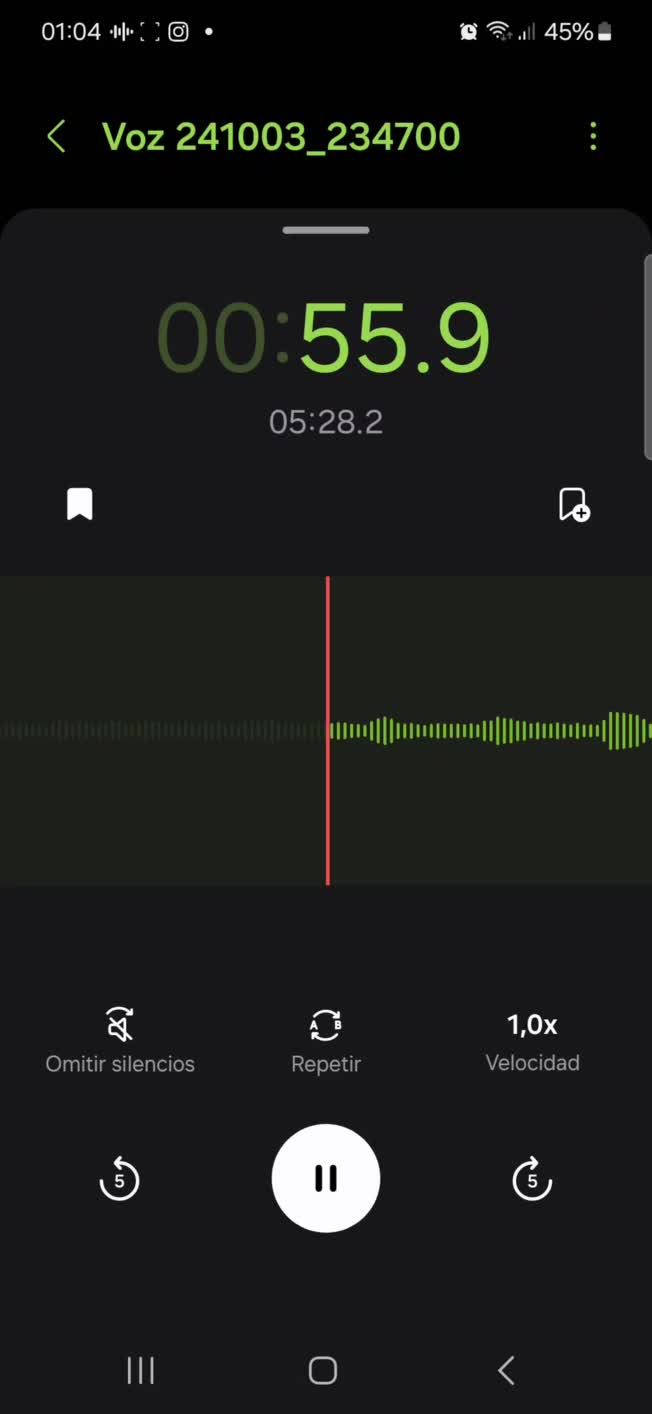Enable the Repetir A-B loop

(326, 1040)
